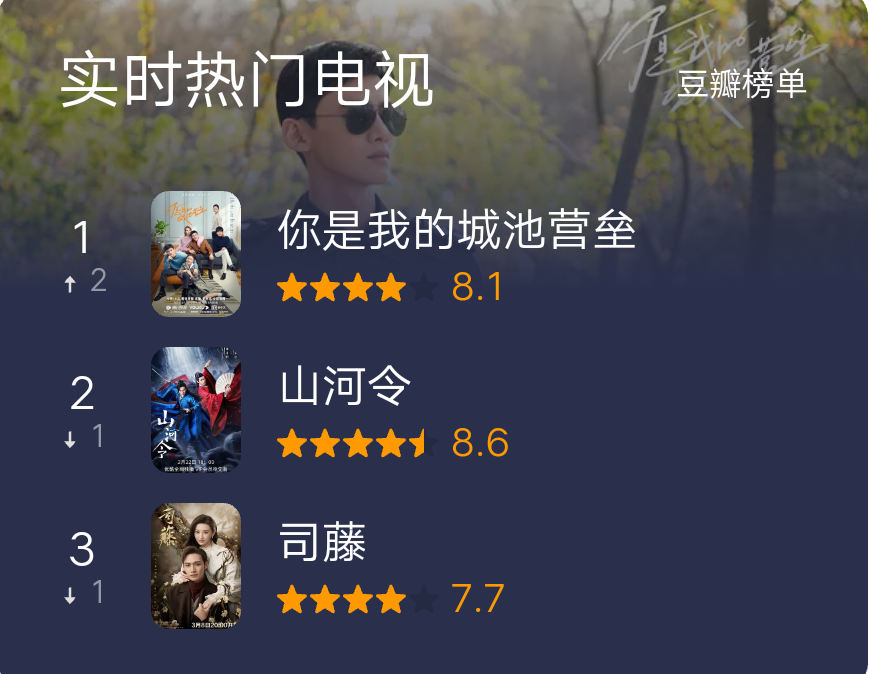Open 司藤 show details
This screenshot has width=869, height=674.
pyautogui.click(x=323, y=543)
